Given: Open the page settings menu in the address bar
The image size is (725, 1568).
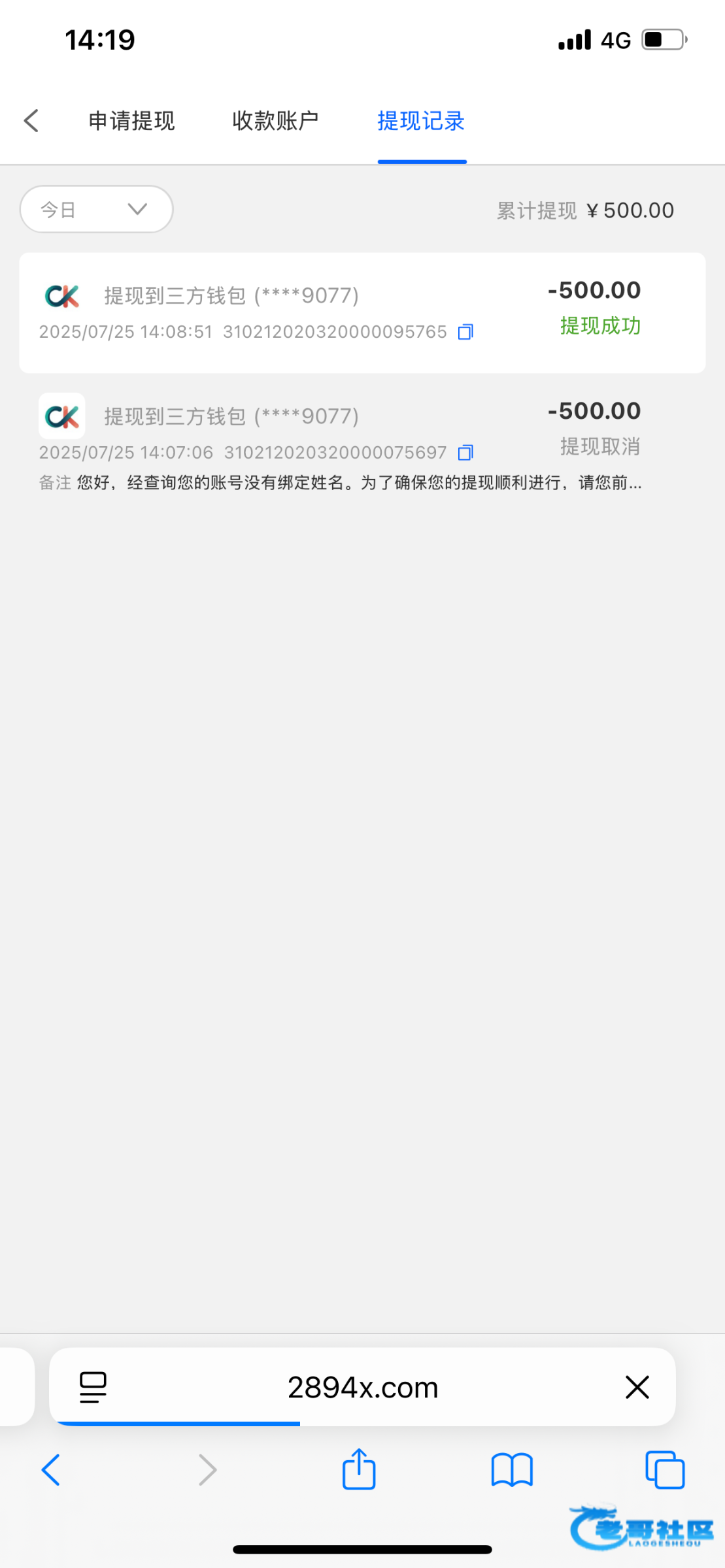Looking at the screenshot, I should pyautogui.click(x=93, y=1386).
